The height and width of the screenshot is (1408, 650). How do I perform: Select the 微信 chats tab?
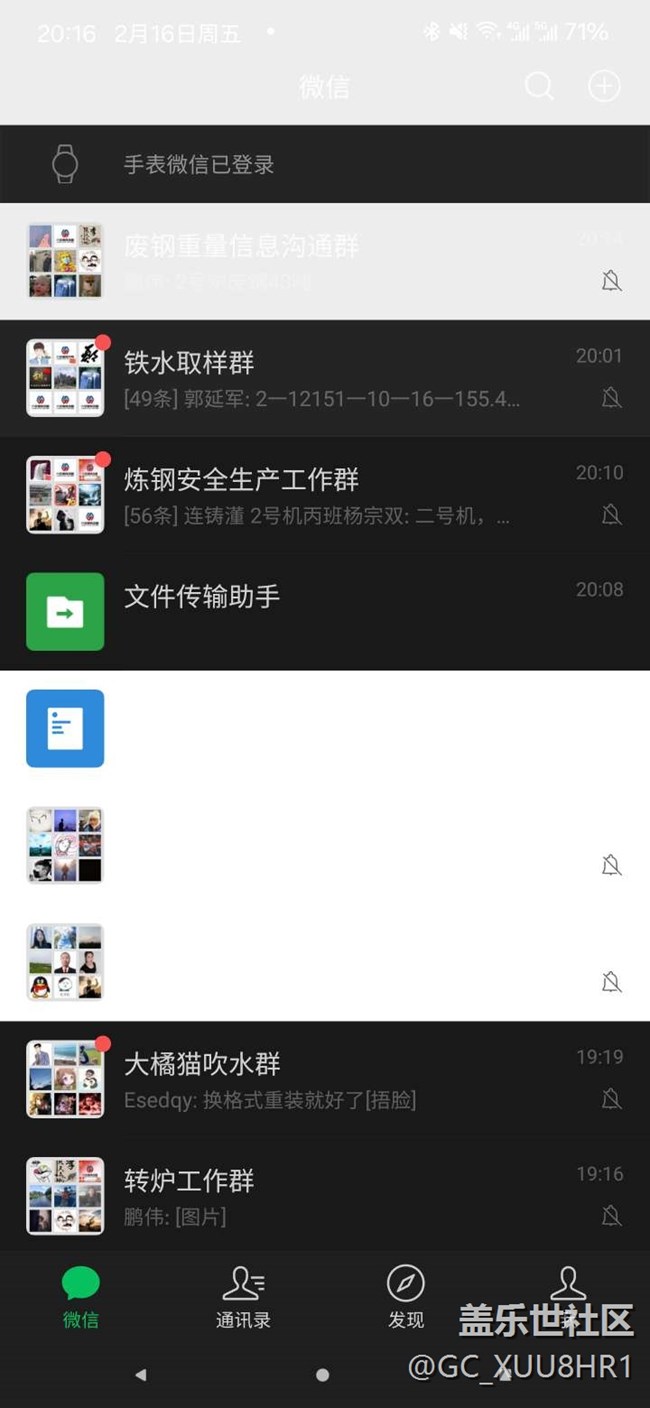pyautogui.click(x=81, y=1297)
